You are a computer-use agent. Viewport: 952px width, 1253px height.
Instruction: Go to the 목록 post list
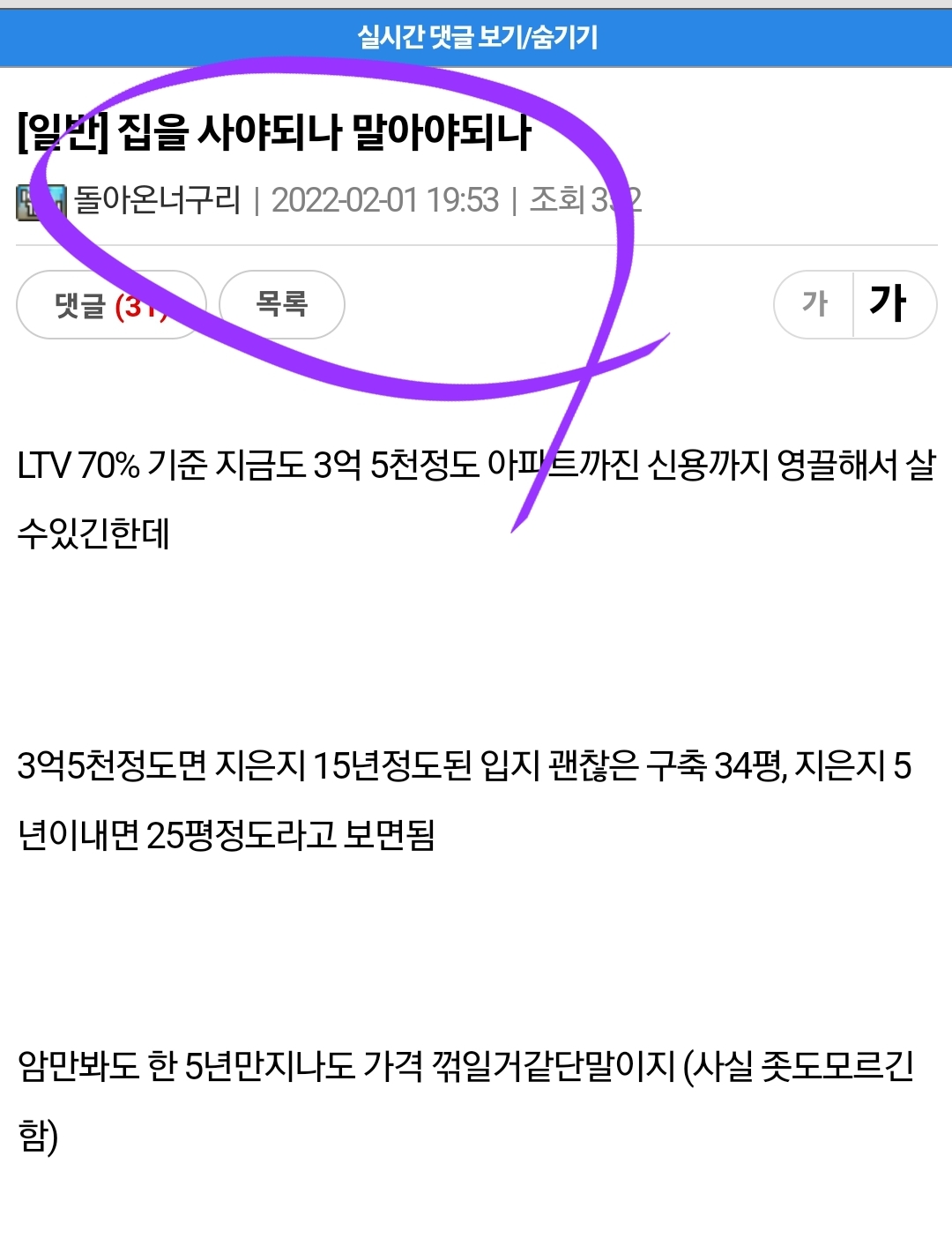(281, 305)
